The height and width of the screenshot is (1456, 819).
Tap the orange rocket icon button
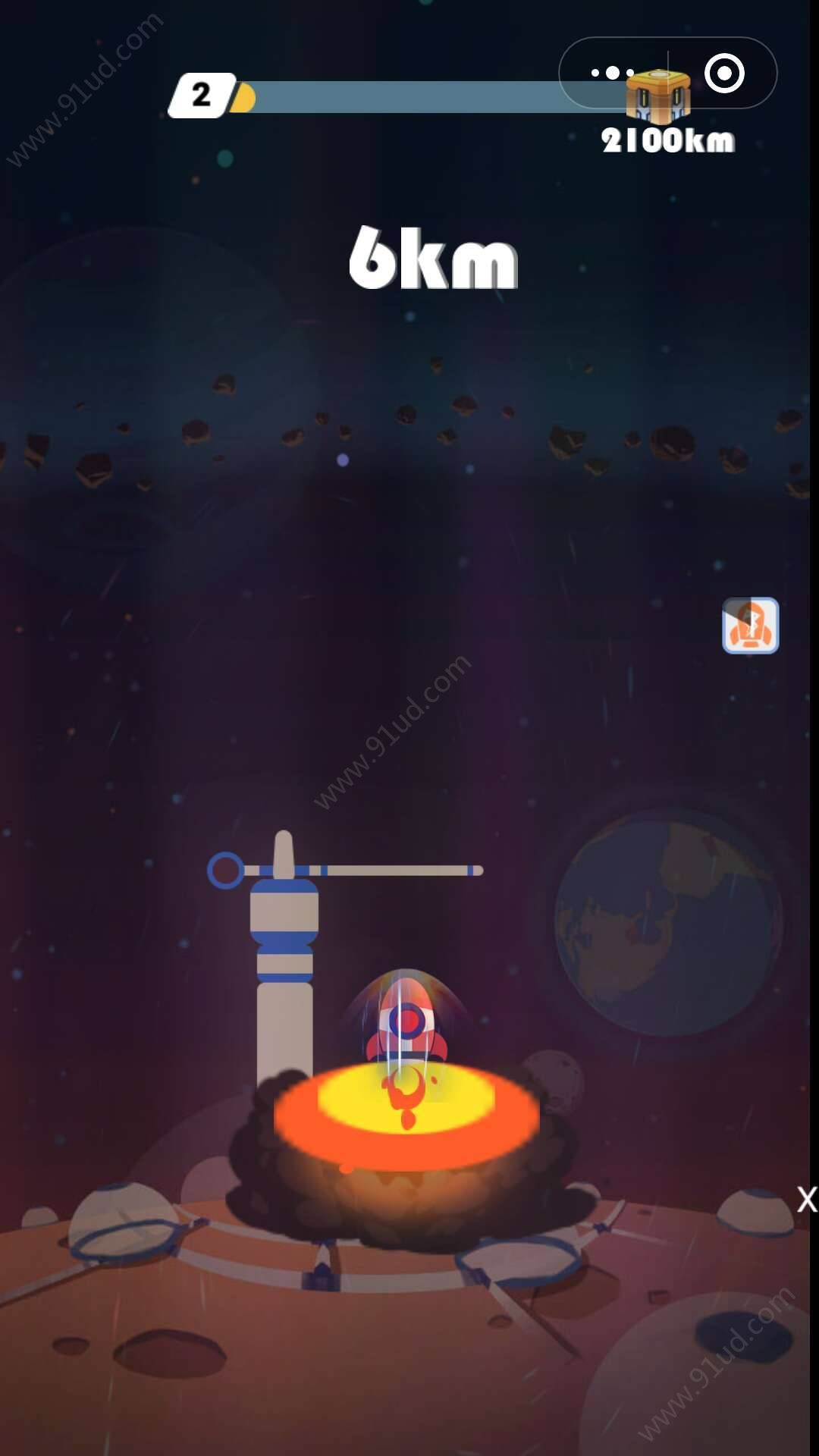pyautogui.click(x=750, y=625)
